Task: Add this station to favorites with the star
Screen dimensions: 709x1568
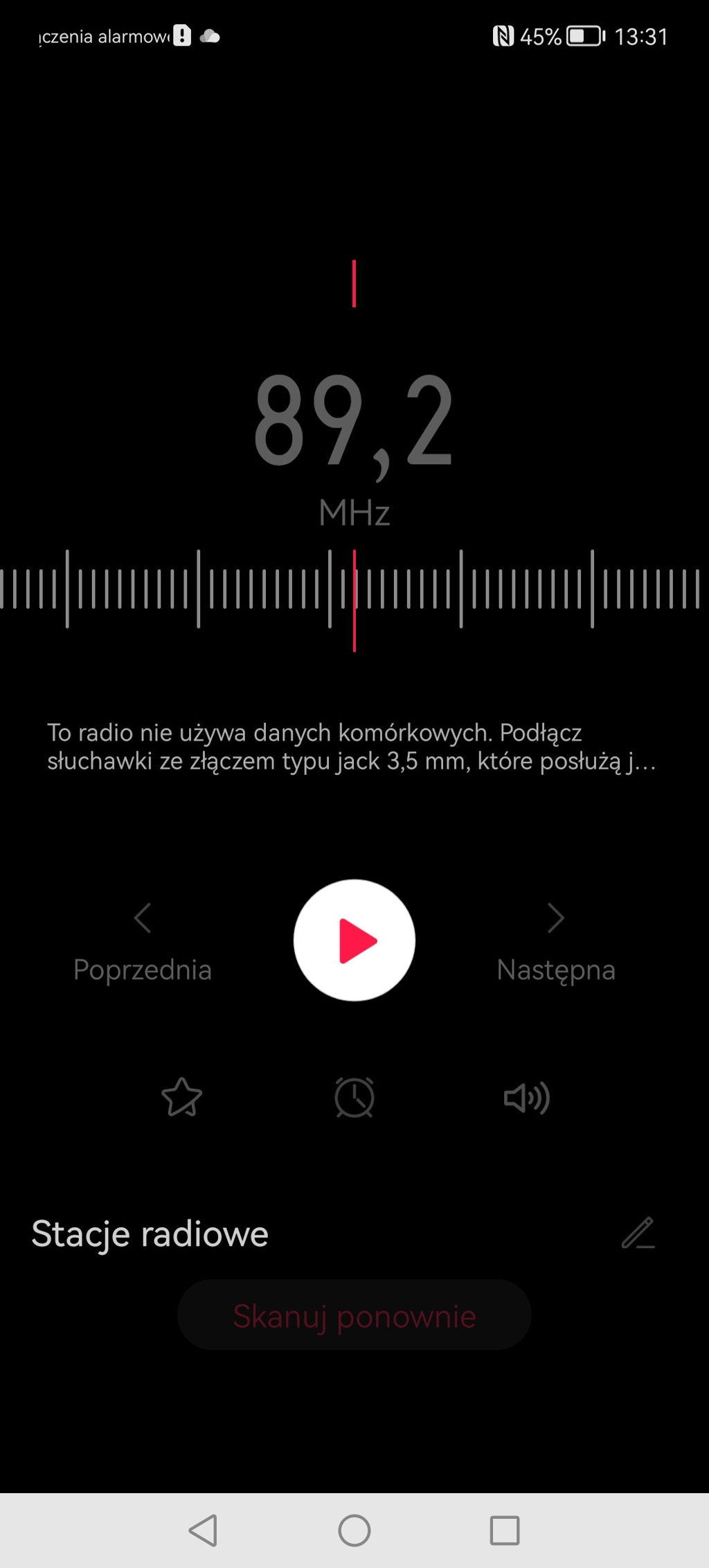Action: coord(181,1098)
